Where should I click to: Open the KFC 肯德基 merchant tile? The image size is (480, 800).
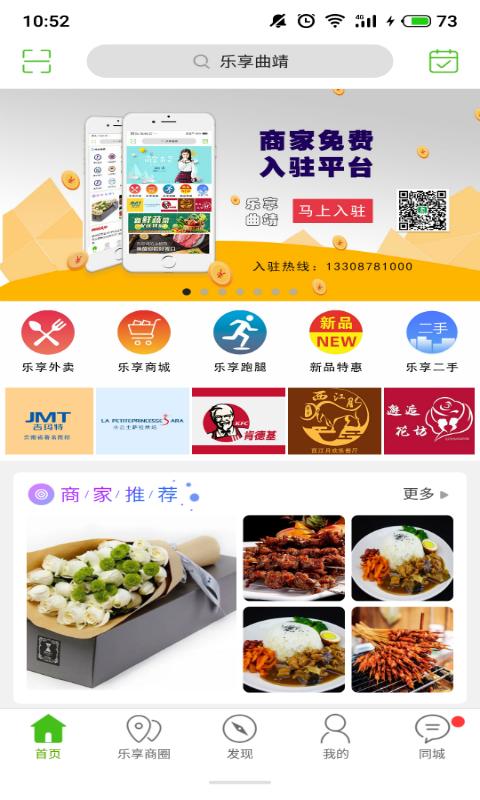point(238,421)
